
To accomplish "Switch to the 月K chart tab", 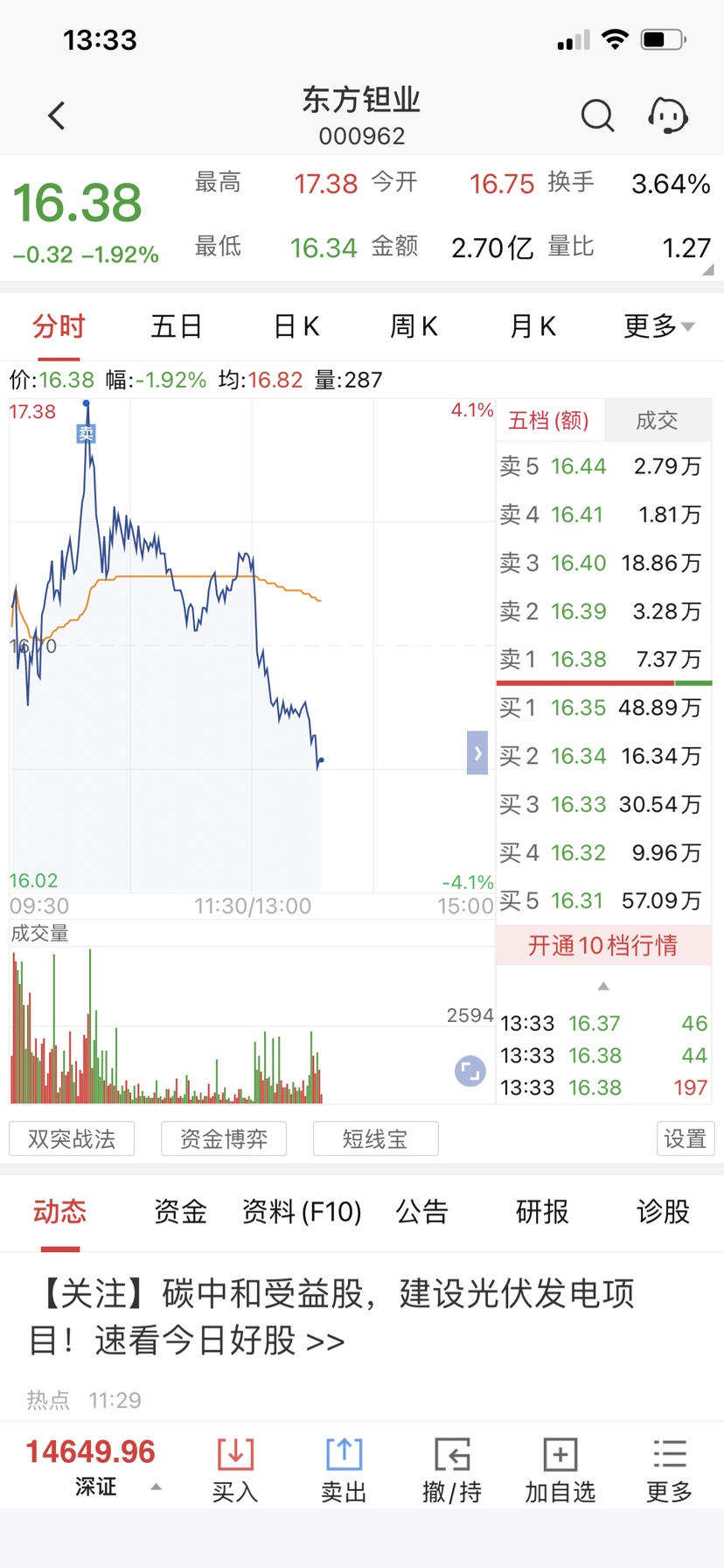I will click(x=533, y=326).
